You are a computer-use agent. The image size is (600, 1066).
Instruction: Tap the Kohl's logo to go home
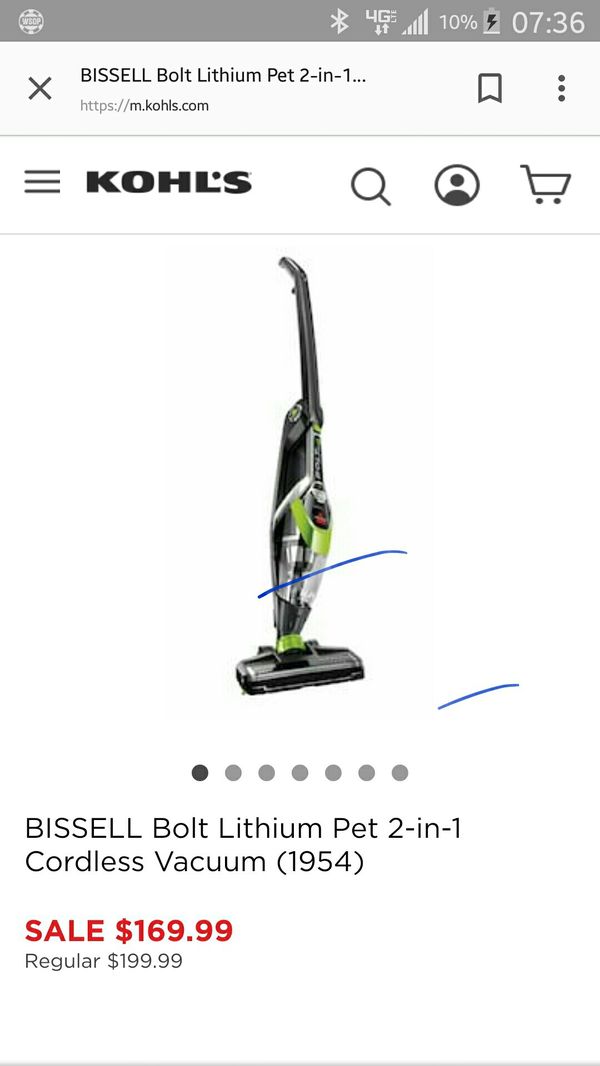(169, 182)
